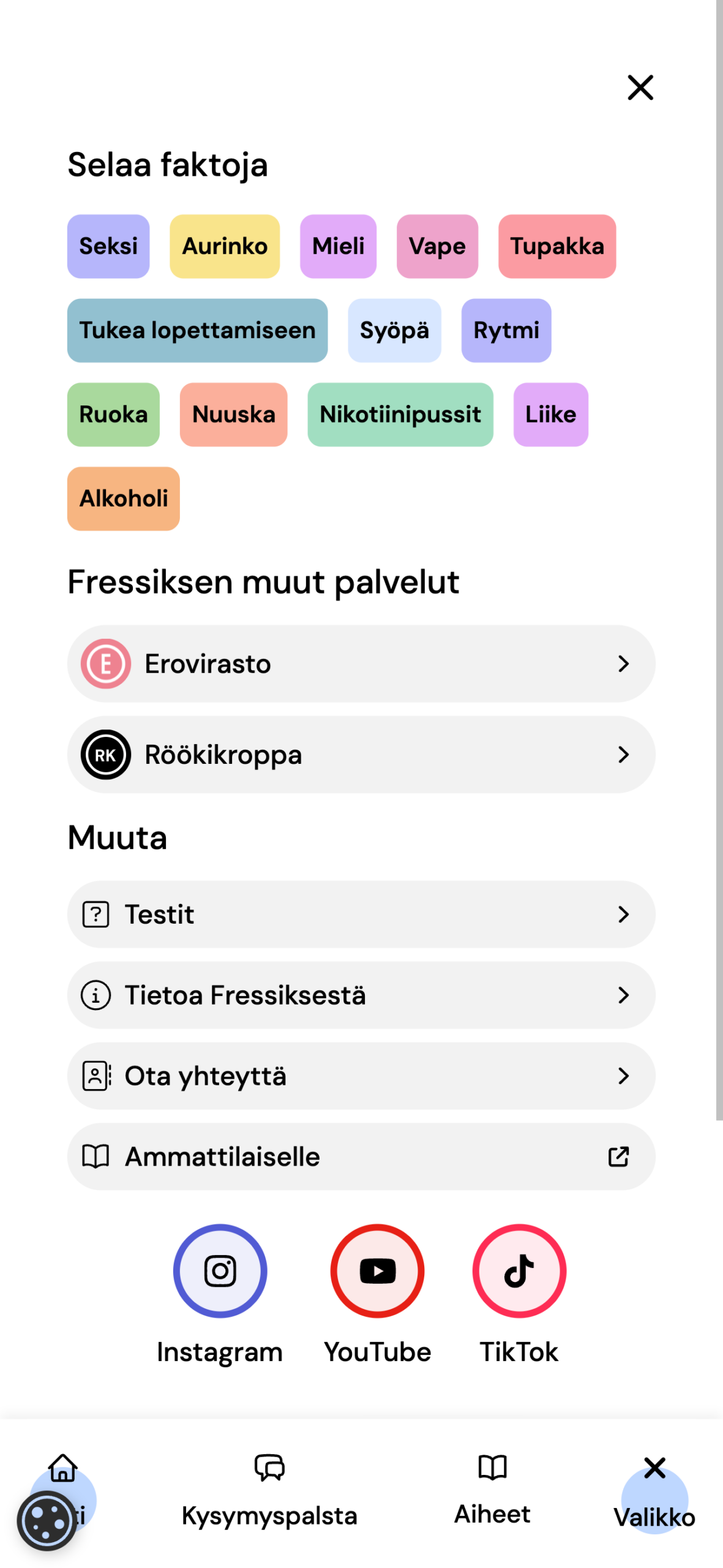Open Tukea lopettamiseen chip
Viewport: 723px width, 1568px height.
pos(197,330)
